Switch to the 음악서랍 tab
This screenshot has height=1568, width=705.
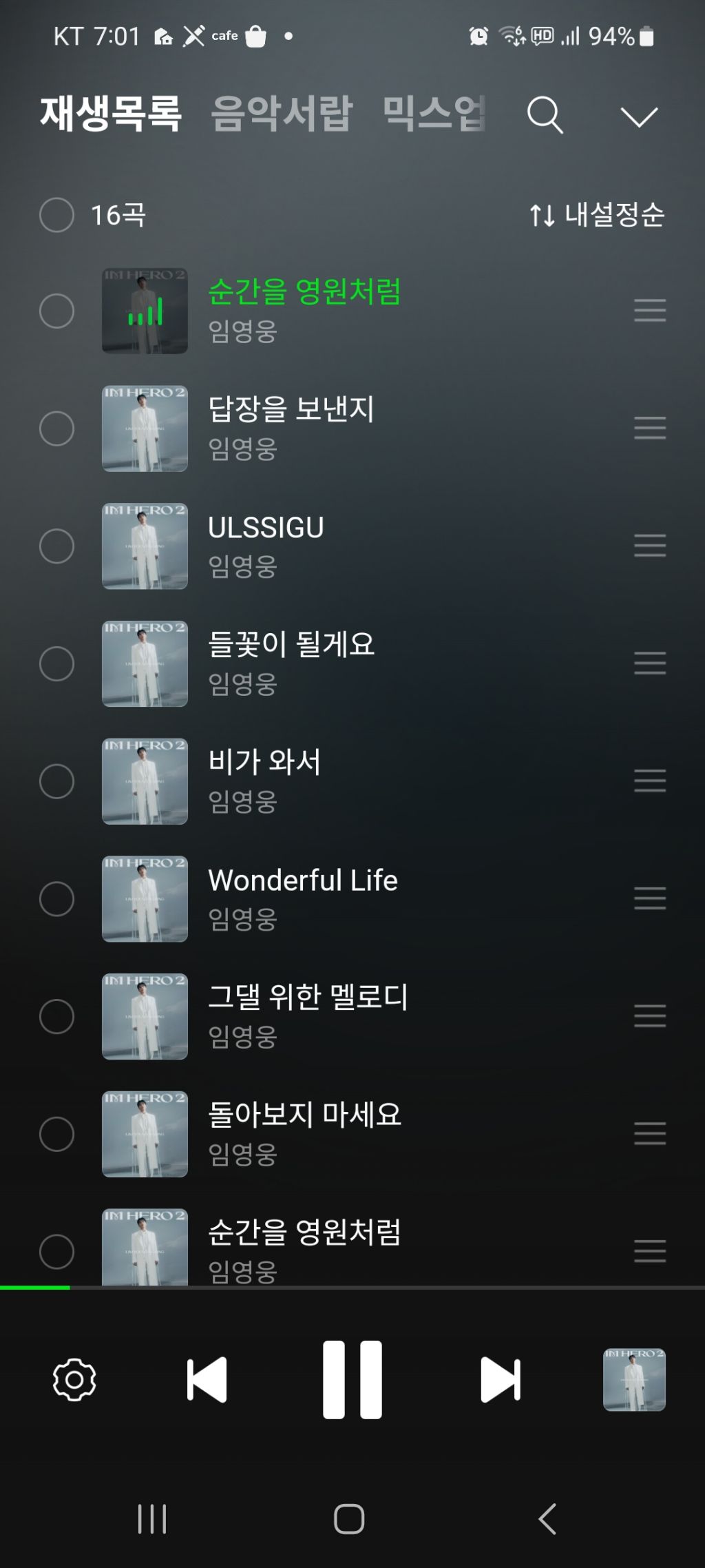click(282, 114)
